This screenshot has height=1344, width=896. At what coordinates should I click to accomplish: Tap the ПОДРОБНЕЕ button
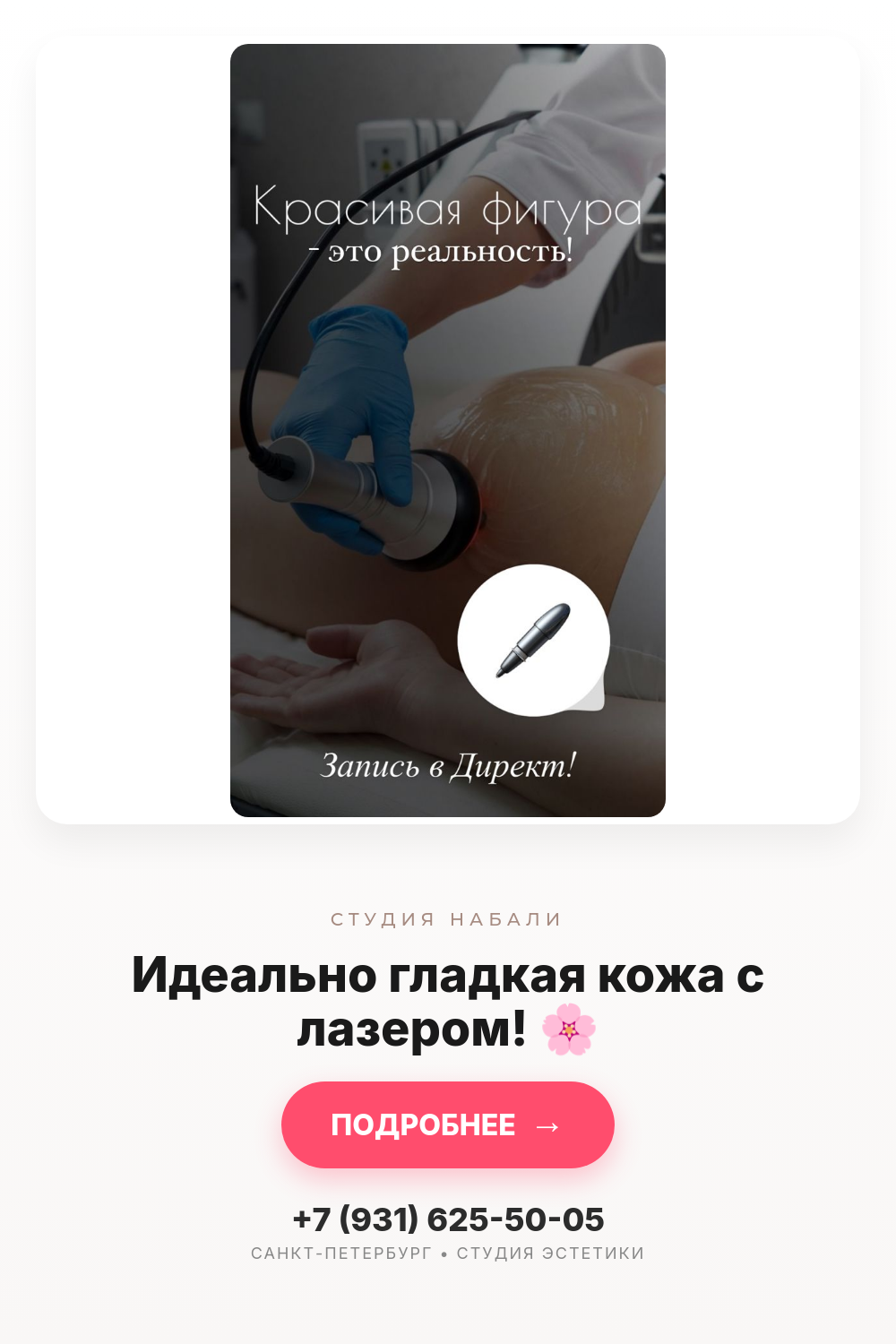pos(448,1124)
